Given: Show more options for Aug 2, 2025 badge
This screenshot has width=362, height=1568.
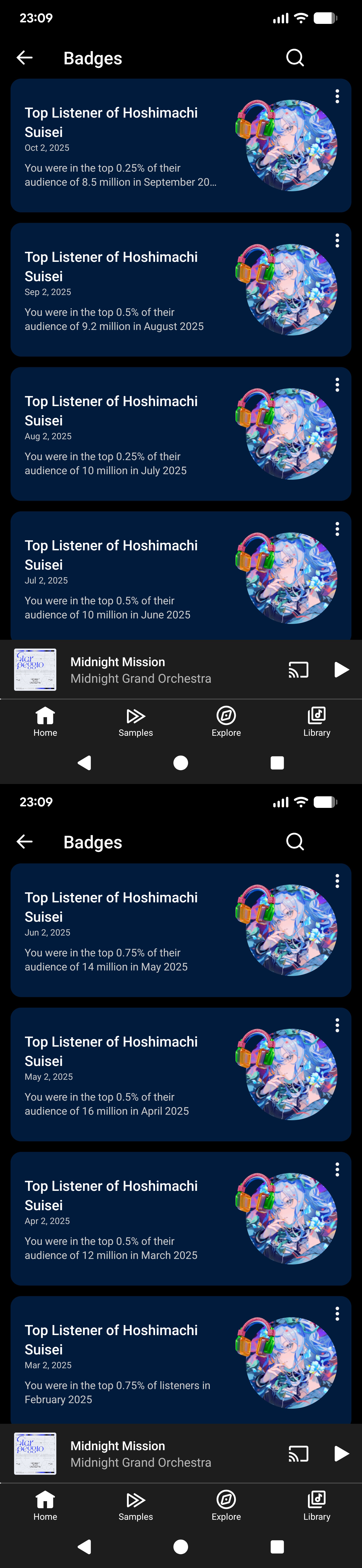Looking at the screenshot, I should point(337,385).
